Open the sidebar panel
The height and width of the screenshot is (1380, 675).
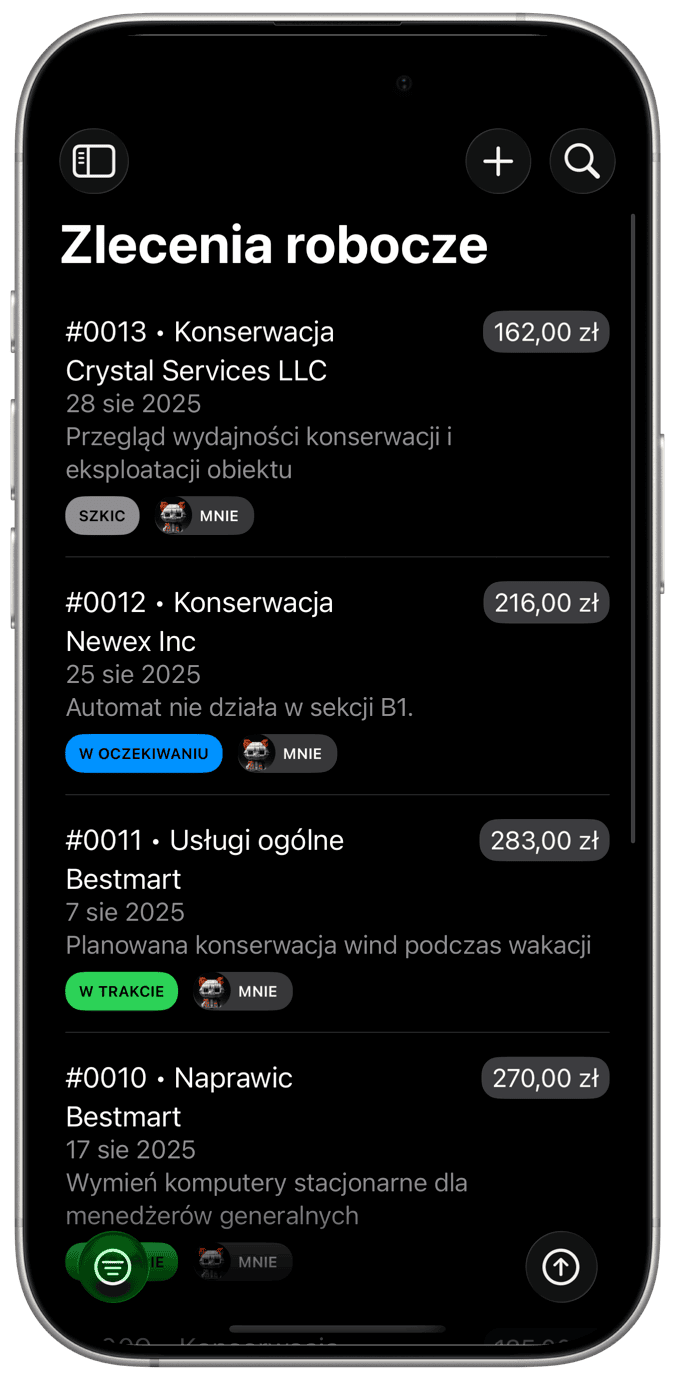tap(94, 161)
